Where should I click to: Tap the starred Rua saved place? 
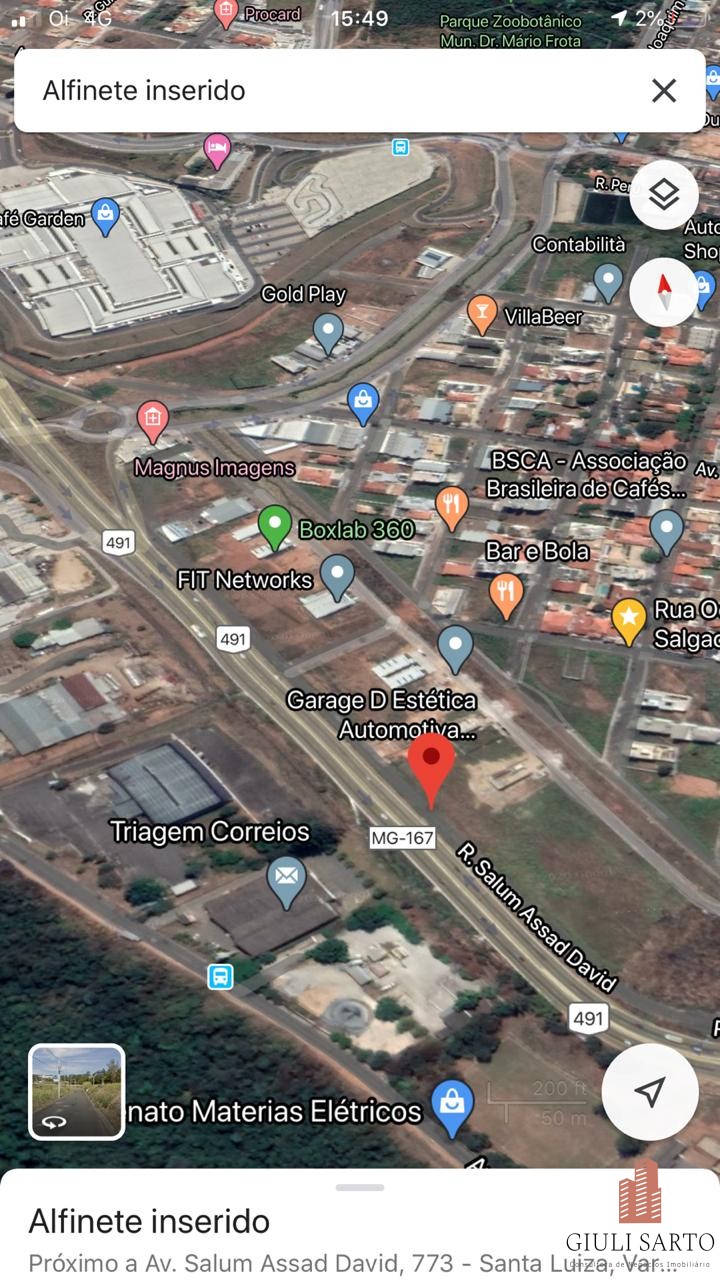pyautogui.click(x=629, y=620)
